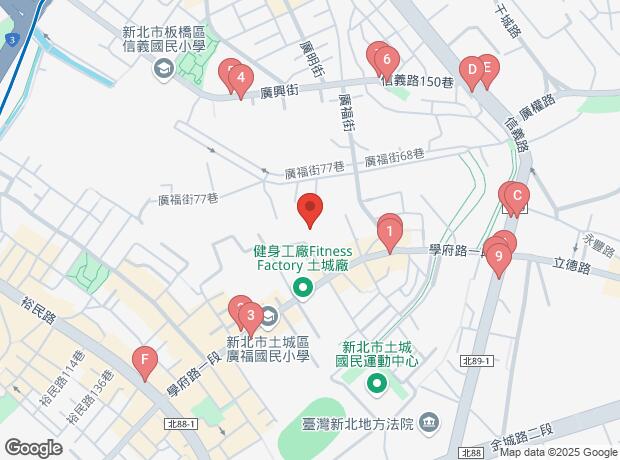Viewport: 620px width, 460px height.
Task: Tap the red marker labeled F
Action: [x=146, y=358]
